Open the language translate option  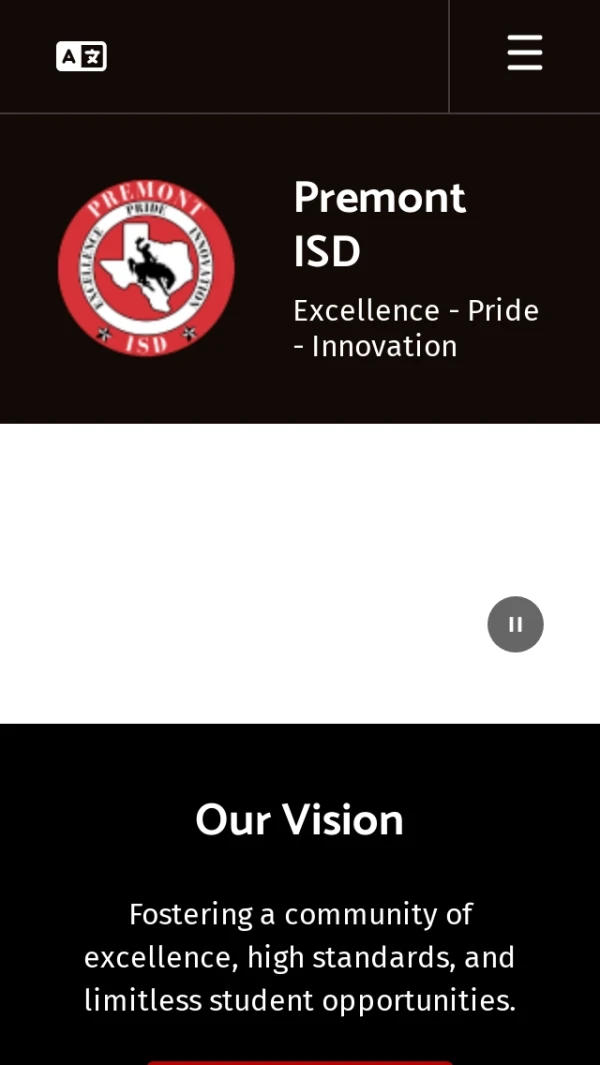(x=81, y=56)
